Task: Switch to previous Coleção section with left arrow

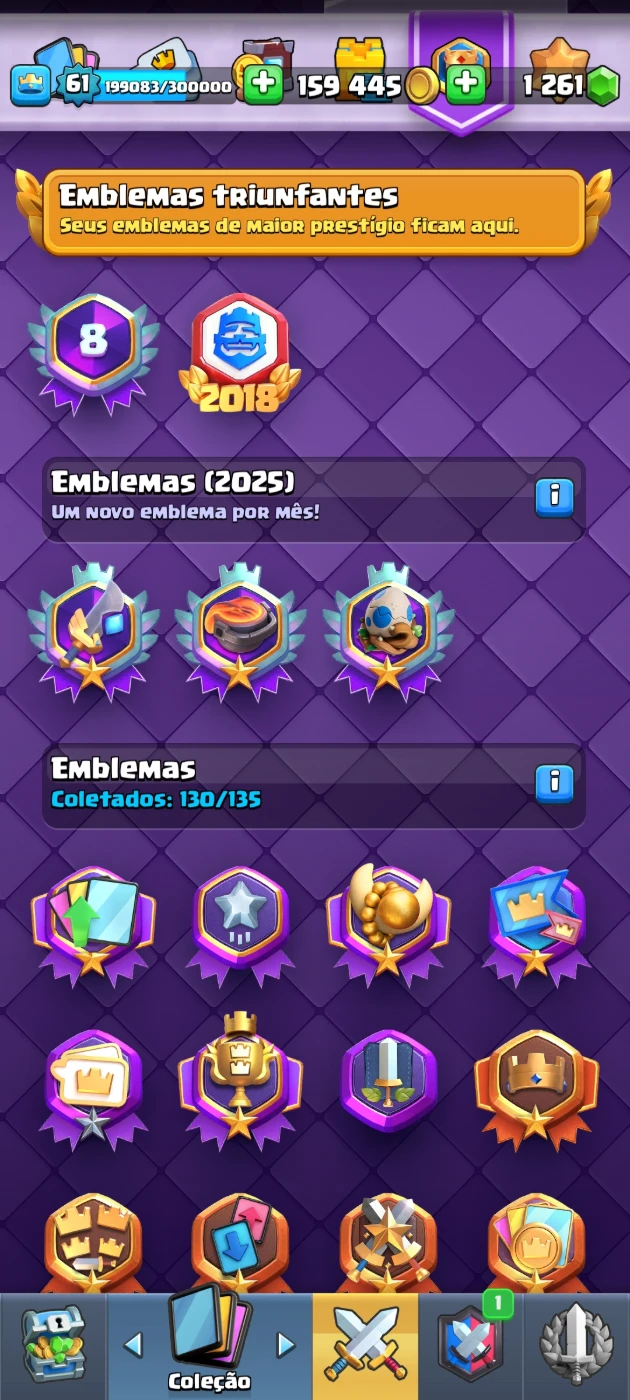Action: point(132,1345)
